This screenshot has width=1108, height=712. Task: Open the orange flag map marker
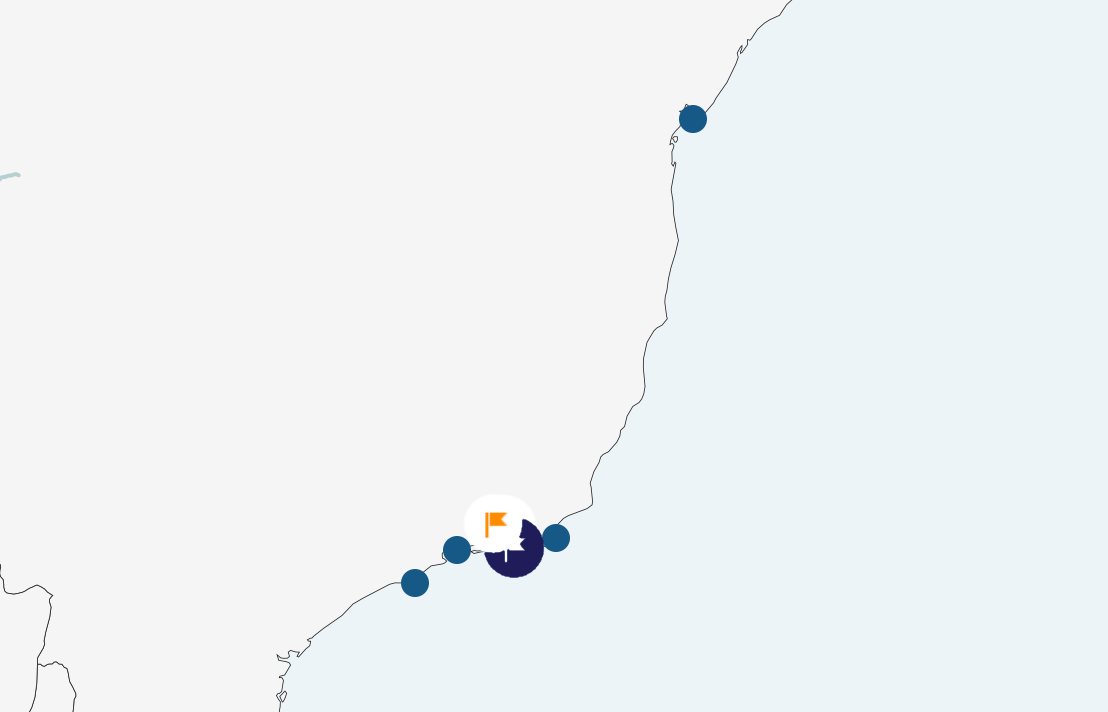click(x=498, y=523)
